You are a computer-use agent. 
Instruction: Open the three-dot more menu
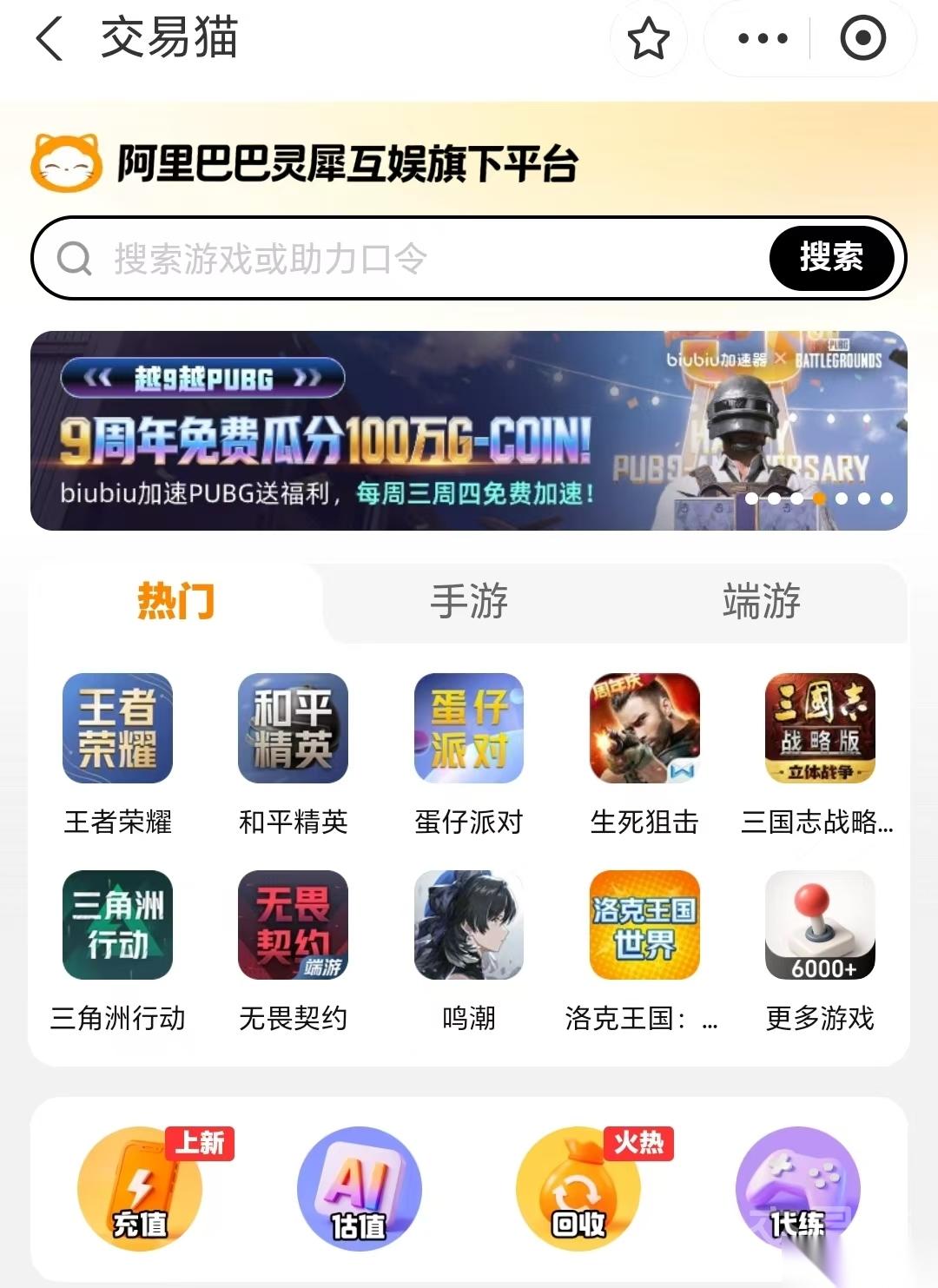pos(762,39)
